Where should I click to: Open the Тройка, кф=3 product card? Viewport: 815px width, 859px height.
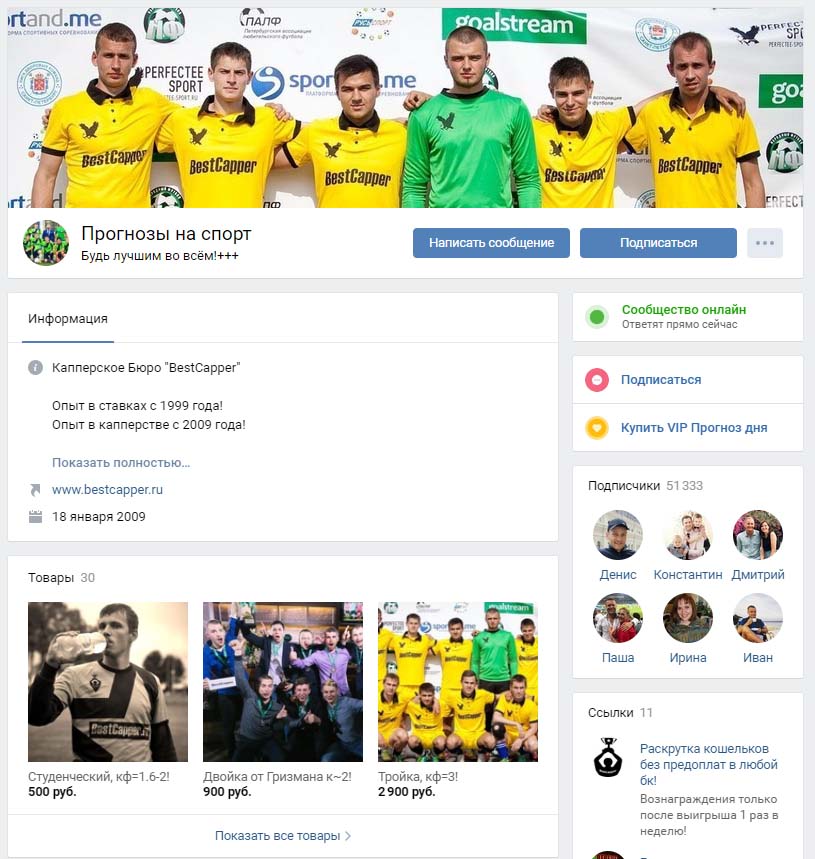(x=458, y=682)
